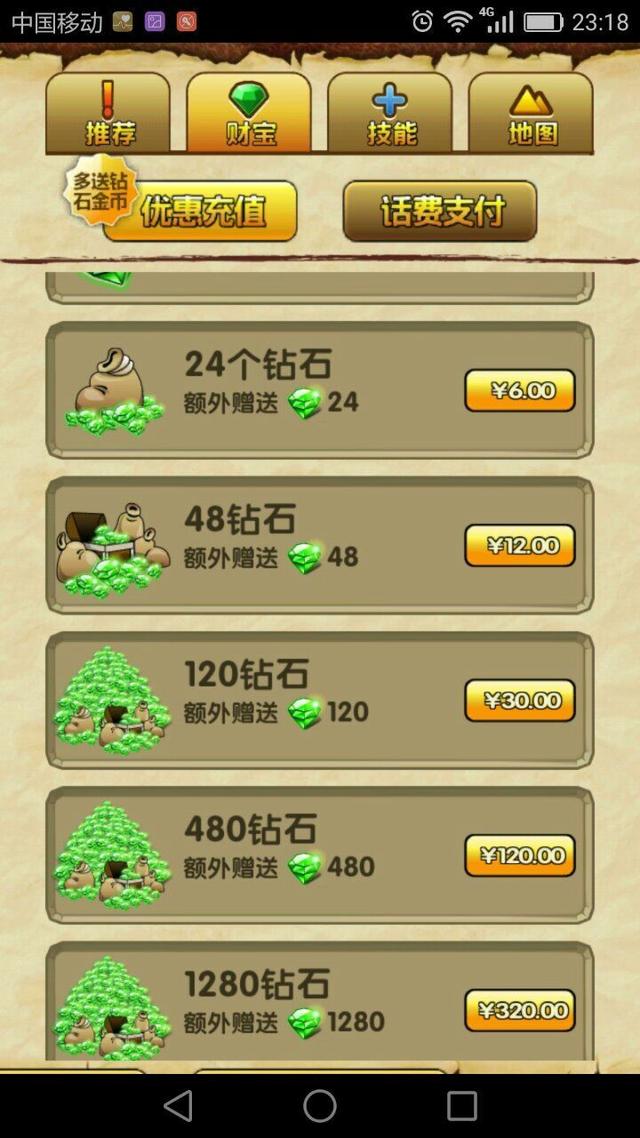Image resolution: width=640 pixels, height=1138 pixels.
Task: Purchase 480钻石 for ¥120.00
Action: (519, 856)
